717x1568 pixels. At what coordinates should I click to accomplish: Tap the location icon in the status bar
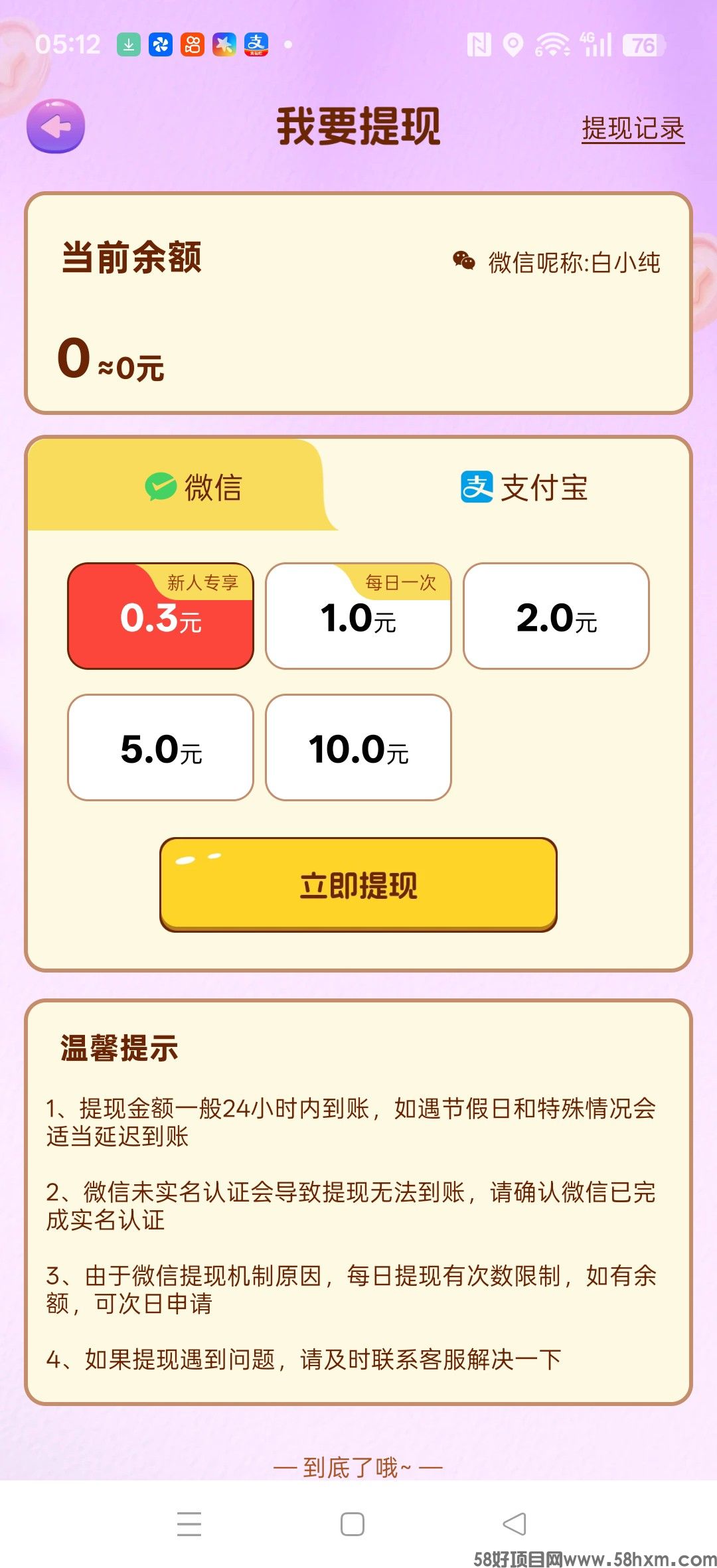click(513, 44)
